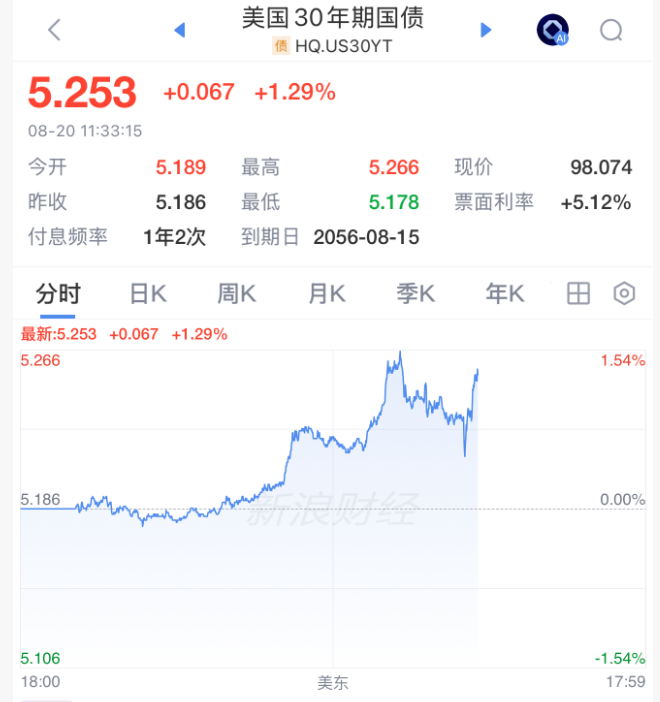Switch to the 月K chart tab
The image size is (660, 702).
[x=327, y=294]
